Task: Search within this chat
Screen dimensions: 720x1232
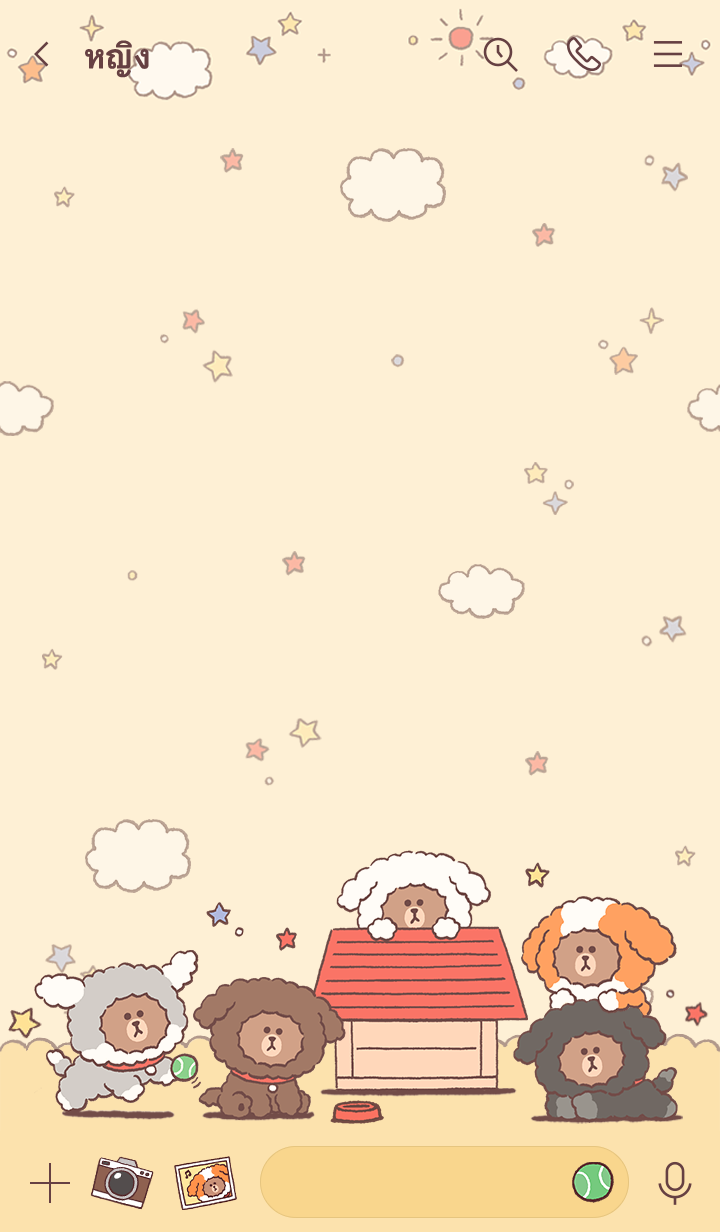Action: (x=499, y=54)
